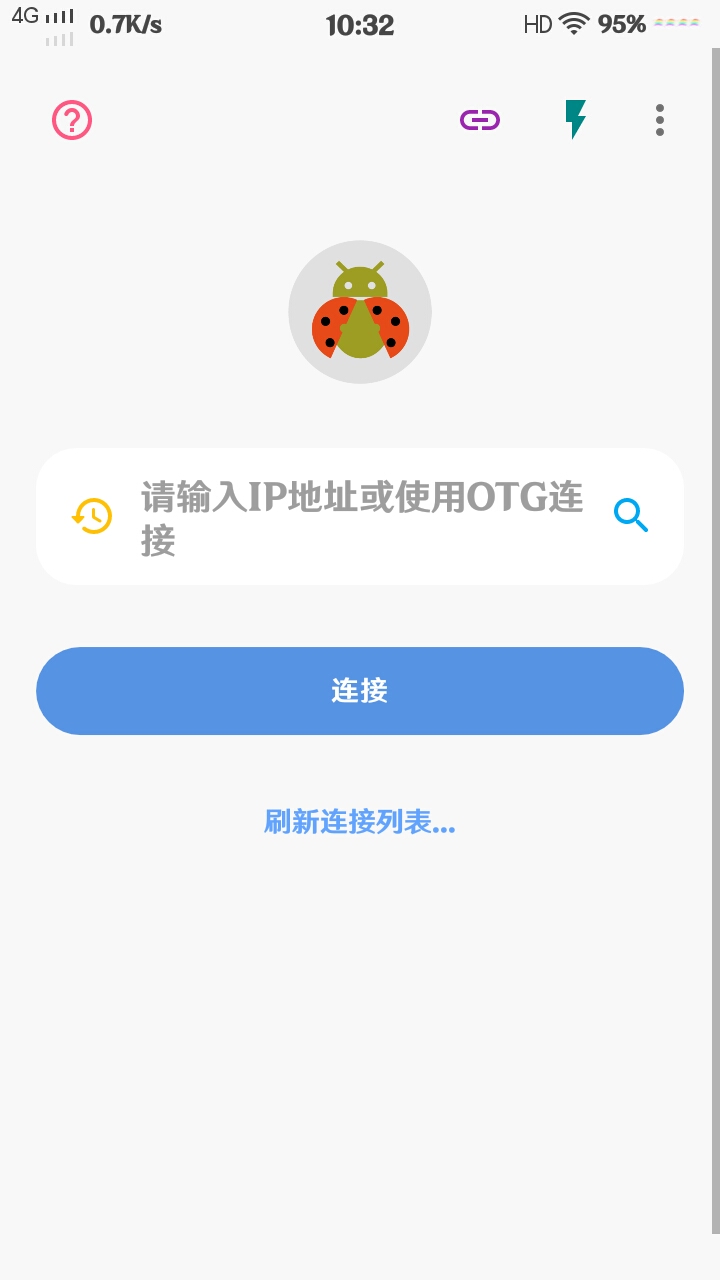Tap 刷新连接列表 to refresh connections
The height and width of the screenshot is (1280, 720).
[360, 822]
